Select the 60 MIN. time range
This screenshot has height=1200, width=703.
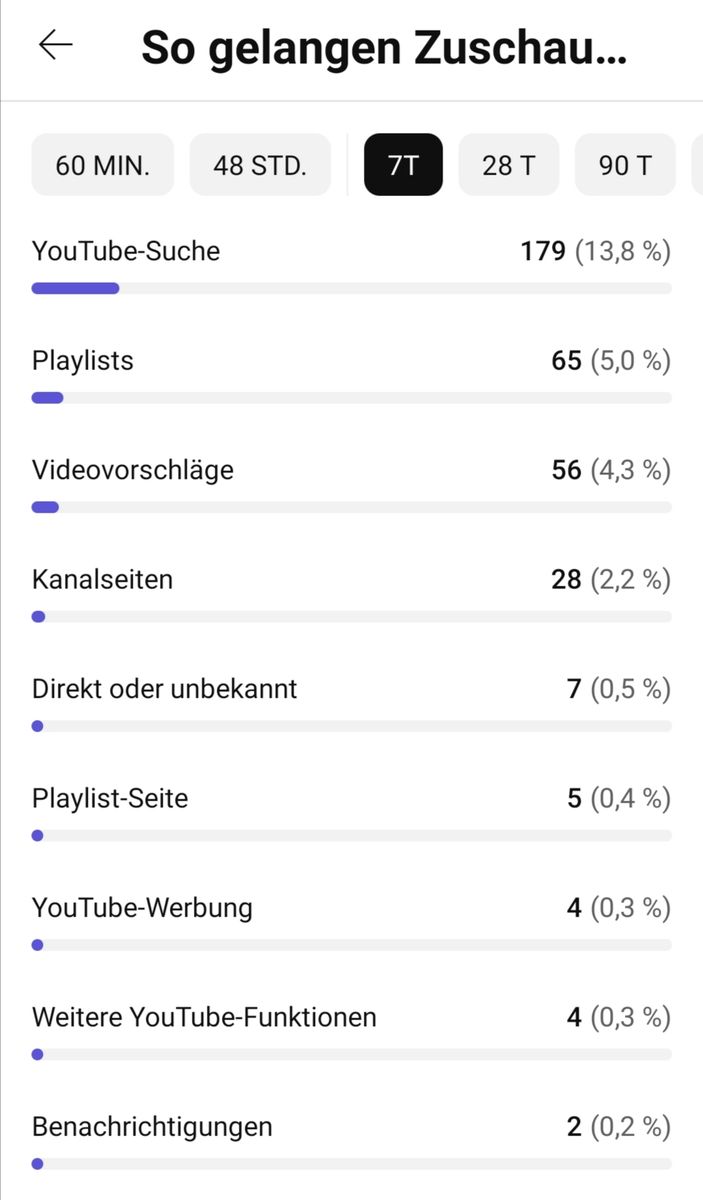102,165
